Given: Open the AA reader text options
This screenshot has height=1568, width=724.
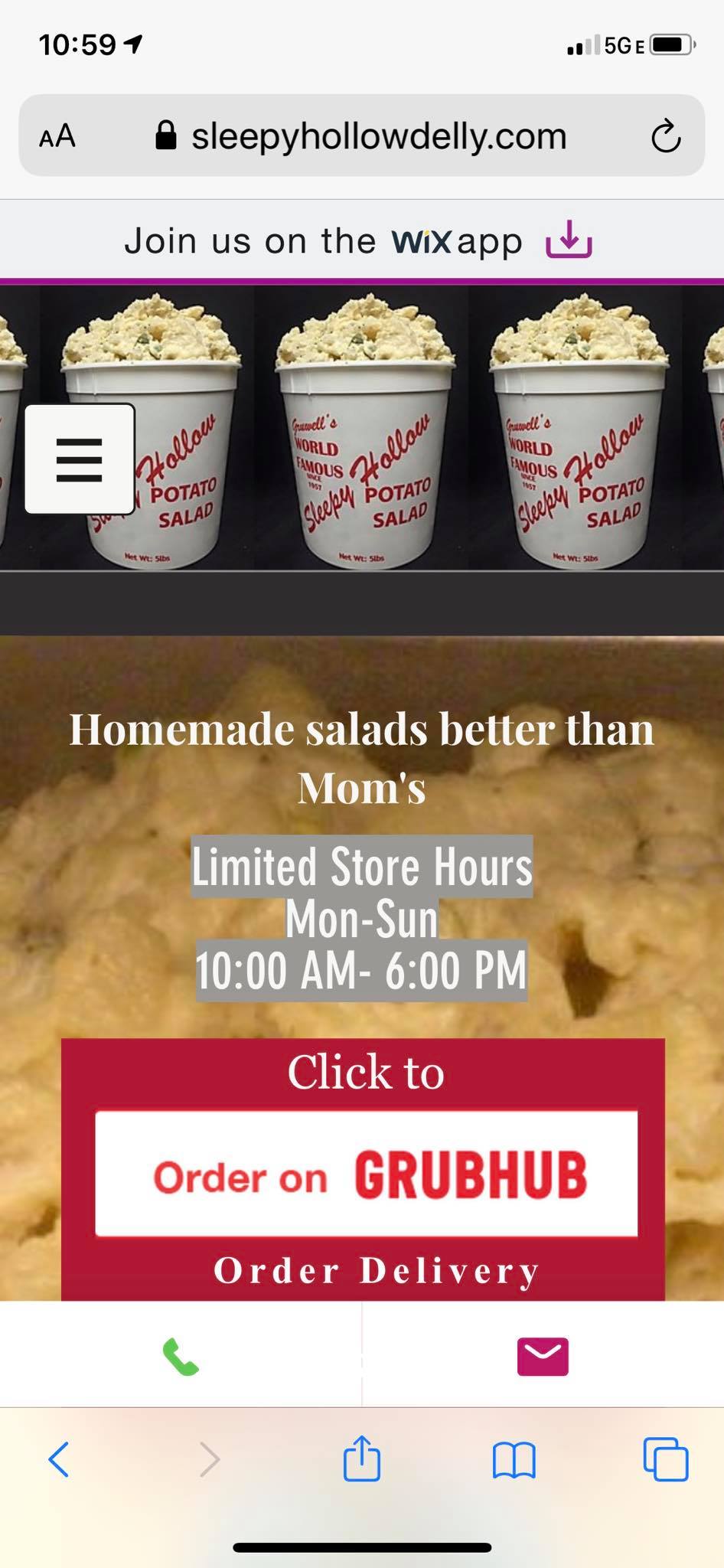Looking at the screenshot, I should [x=57, y=137].
